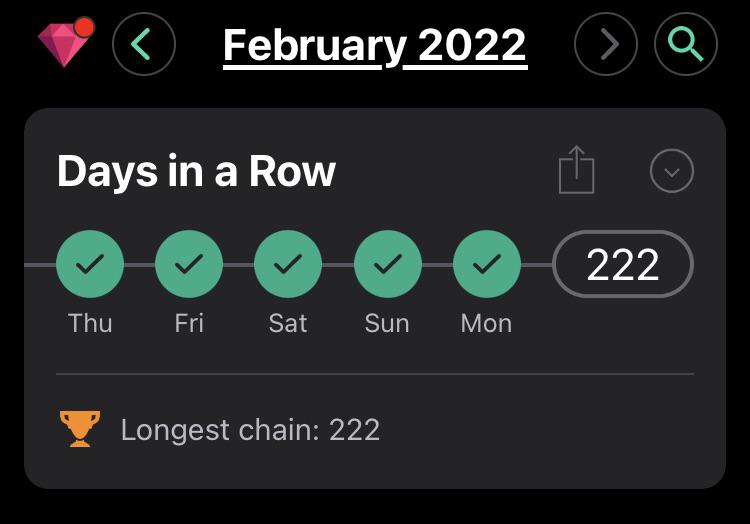
Task: Go to the next month
Action: [x=606, y=44]
